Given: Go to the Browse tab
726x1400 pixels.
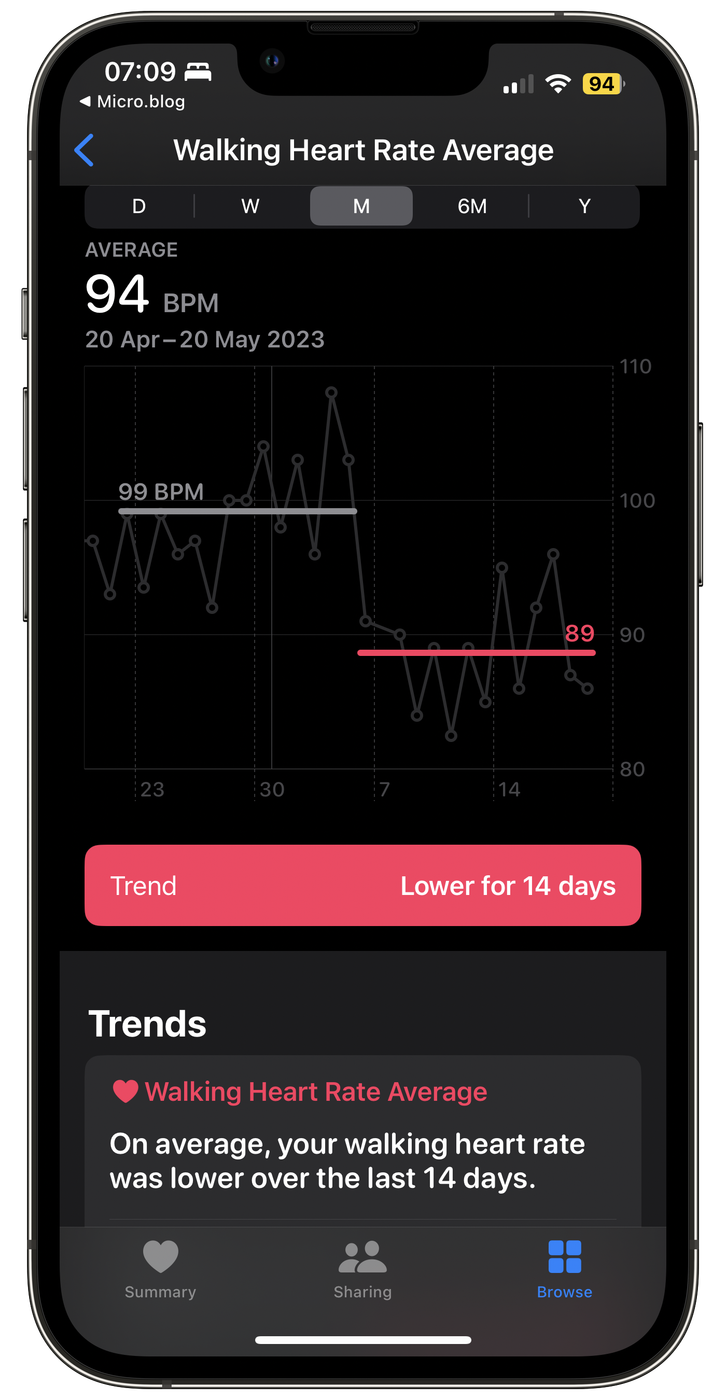Looking at the screenshot, I should [564, 1268].
